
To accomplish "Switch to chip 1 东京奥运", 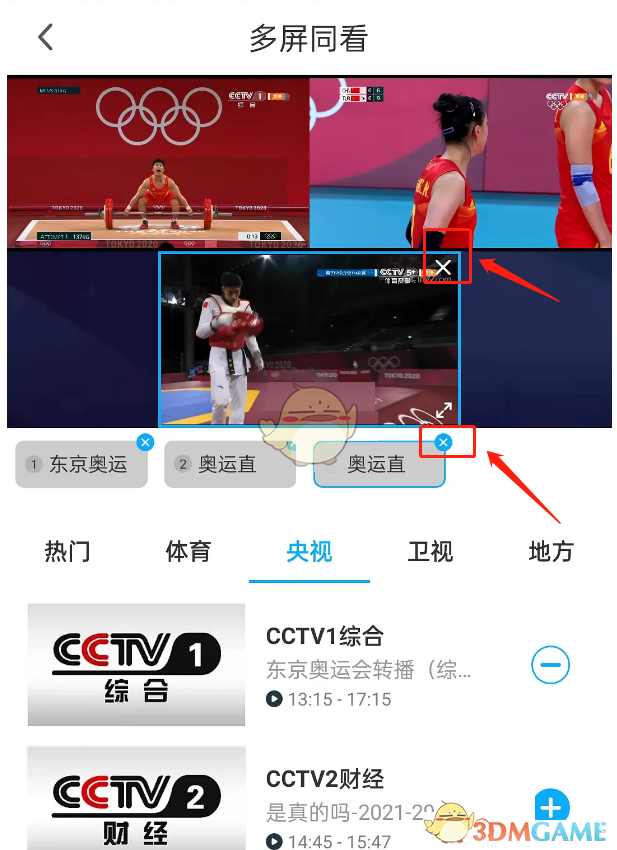I will coord(82,464).
